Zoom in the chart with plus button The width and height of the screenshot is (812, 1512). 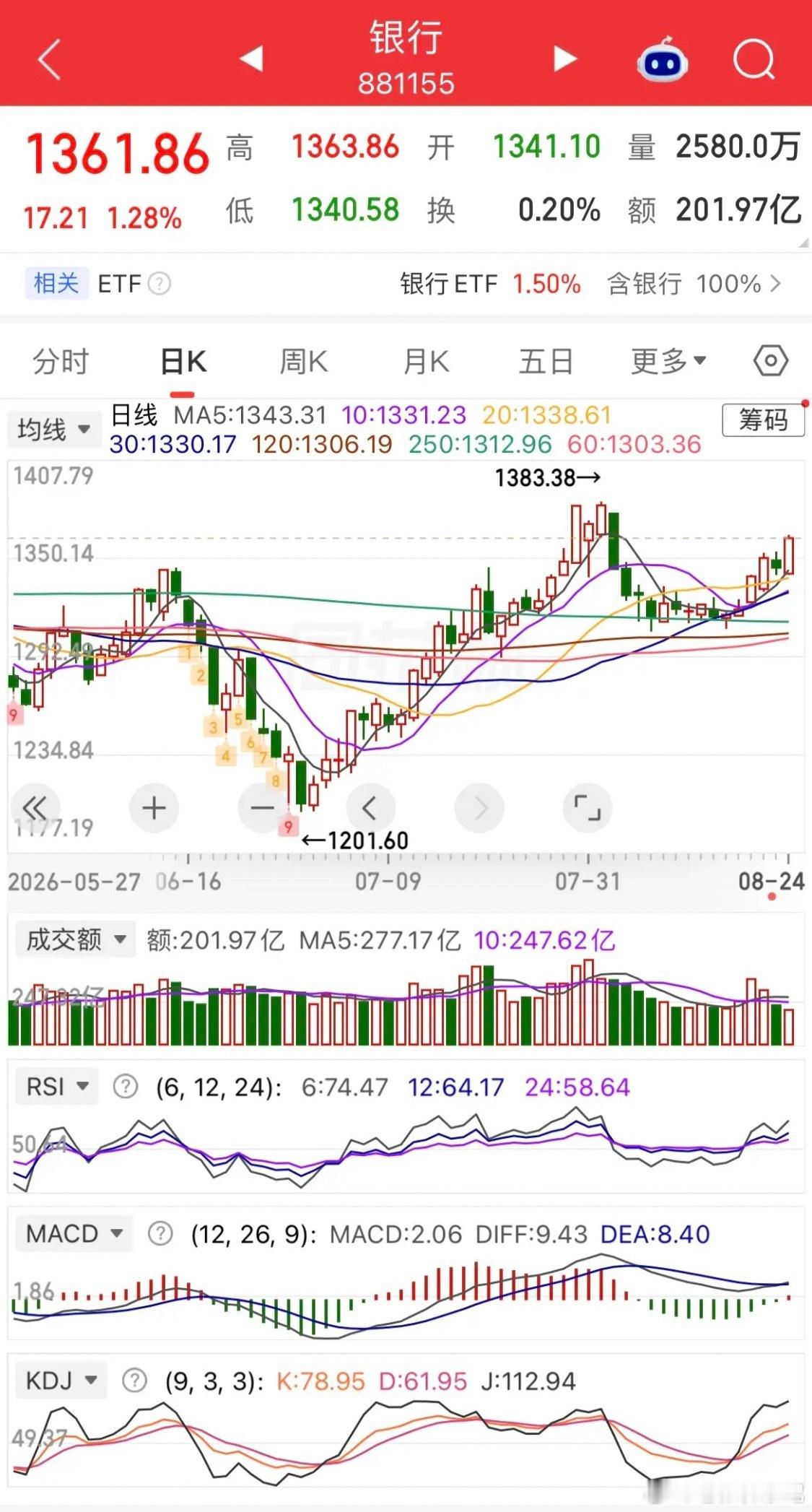[154, 808]
